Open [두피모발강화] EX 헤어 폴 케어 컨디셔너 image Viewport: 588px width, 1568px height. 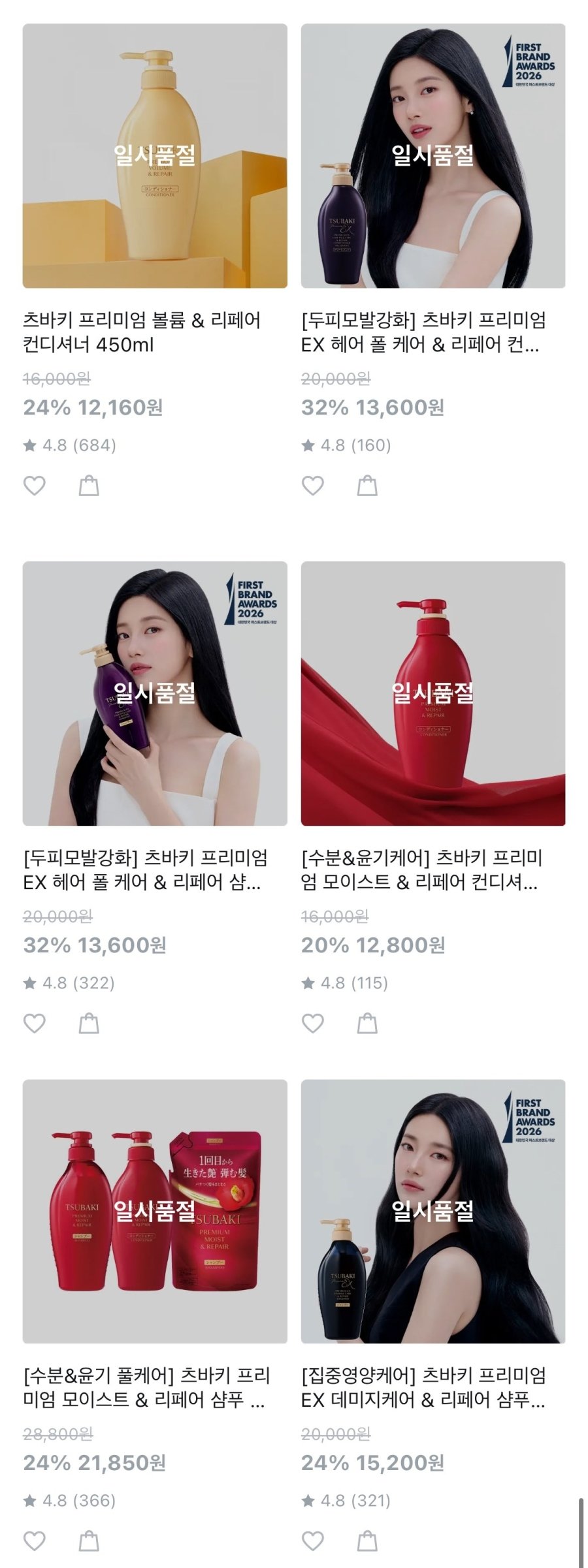[x=433, y=155]
